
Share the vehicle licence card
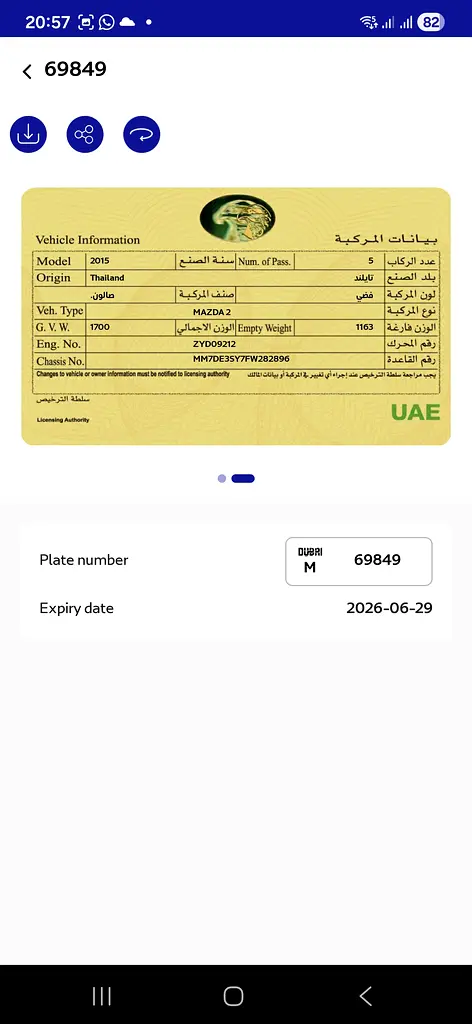[x=85, y=135]
